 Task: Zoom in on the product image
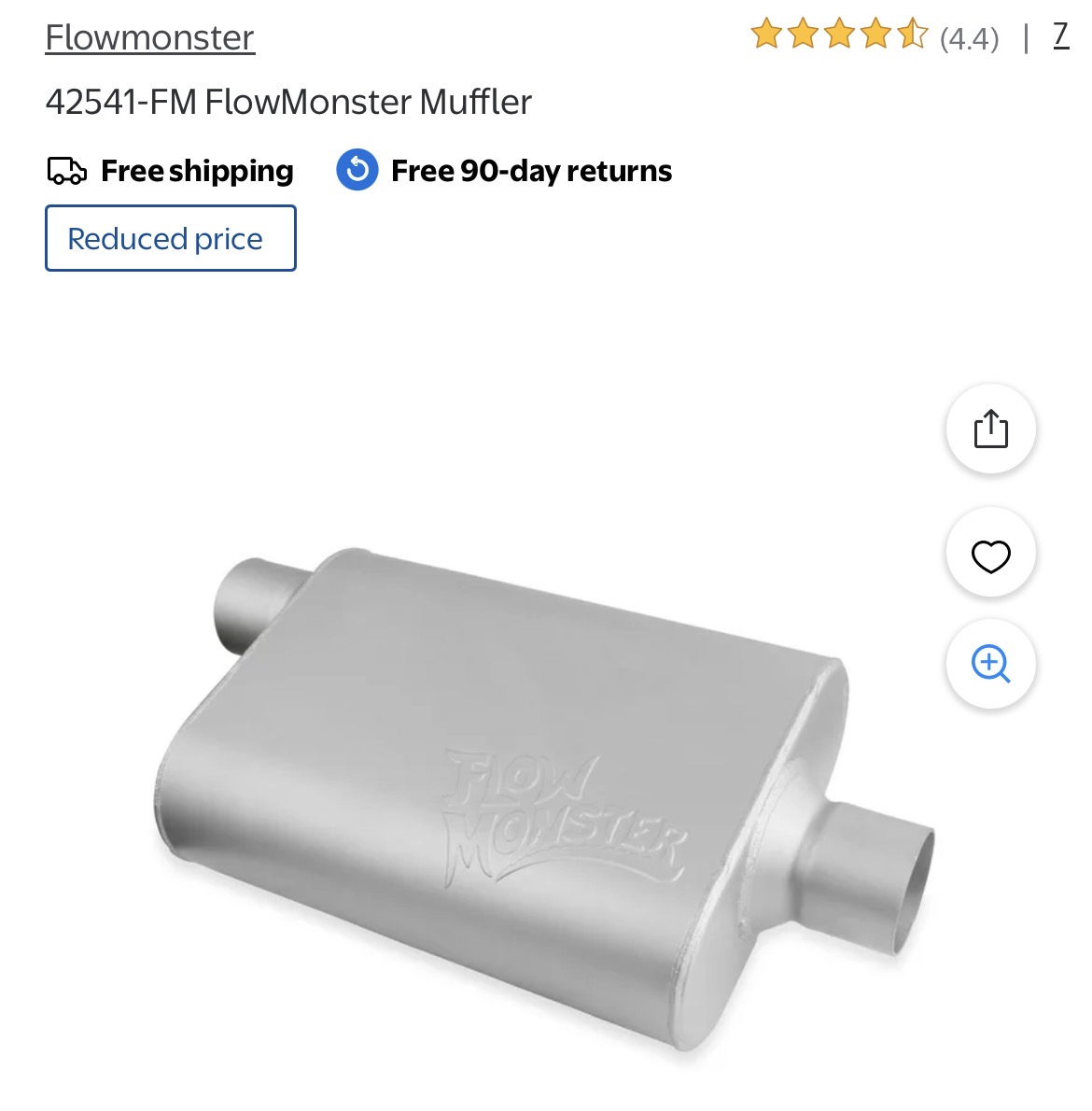pyautogui.click(x=990, y=664)
